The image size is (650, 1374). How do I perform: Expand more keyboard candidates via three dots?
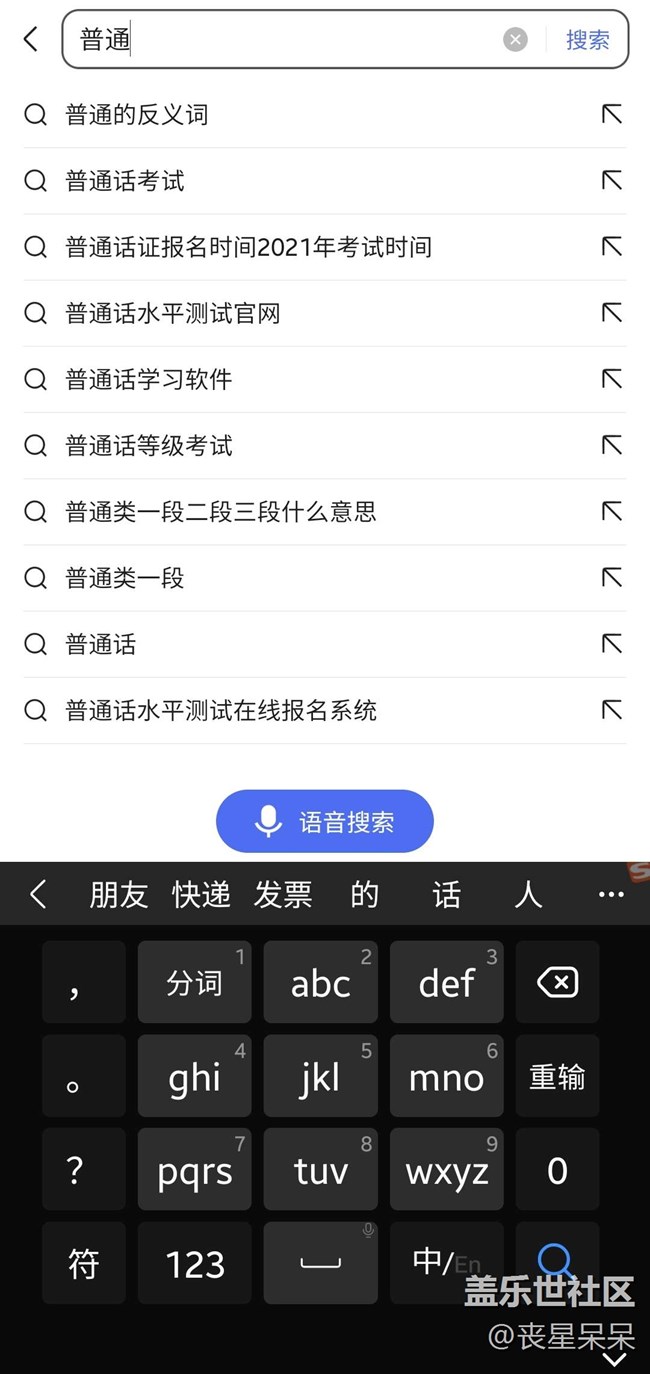(610, 894)
